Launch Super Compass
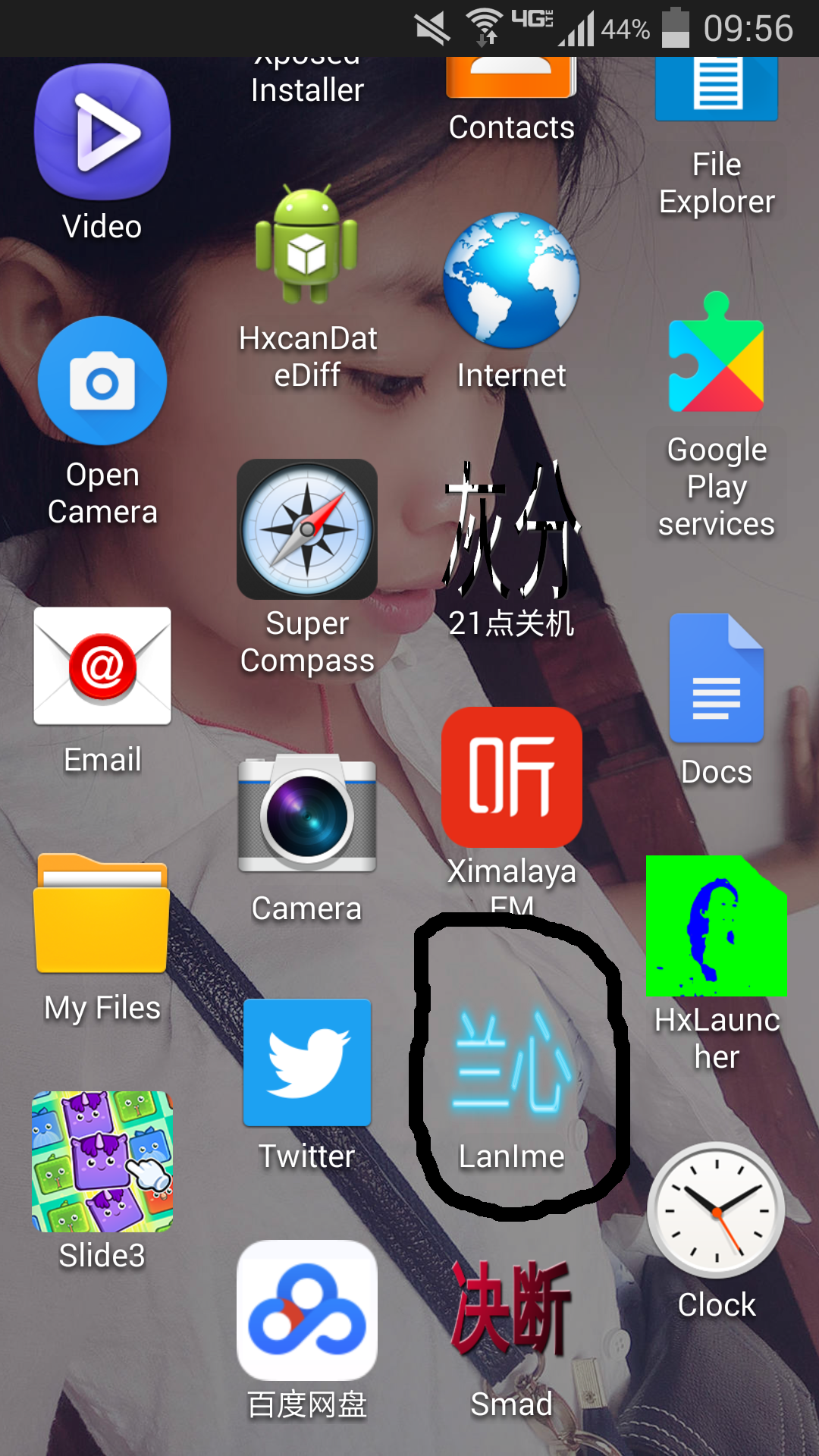 click(307, 529)
